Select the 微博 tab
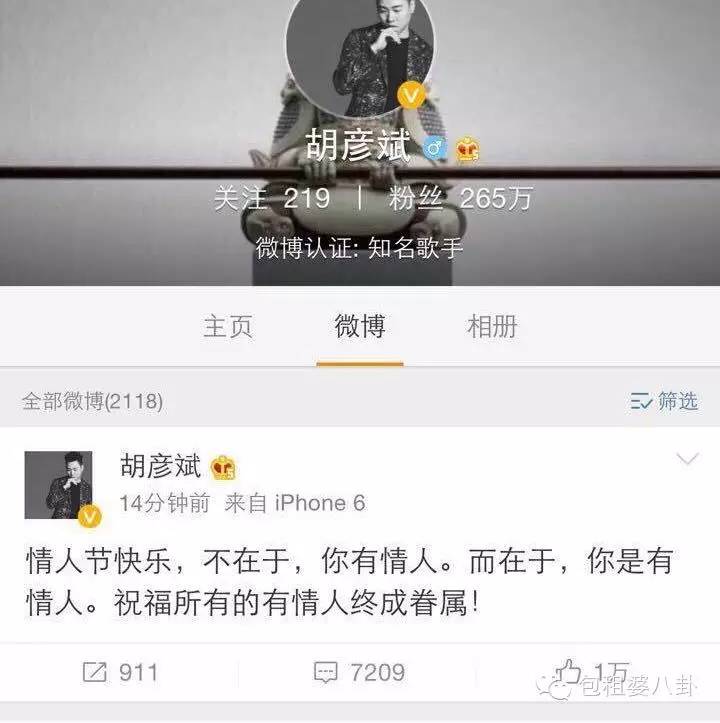The width and height of the screenshot is (720, 723). (360, 326)
